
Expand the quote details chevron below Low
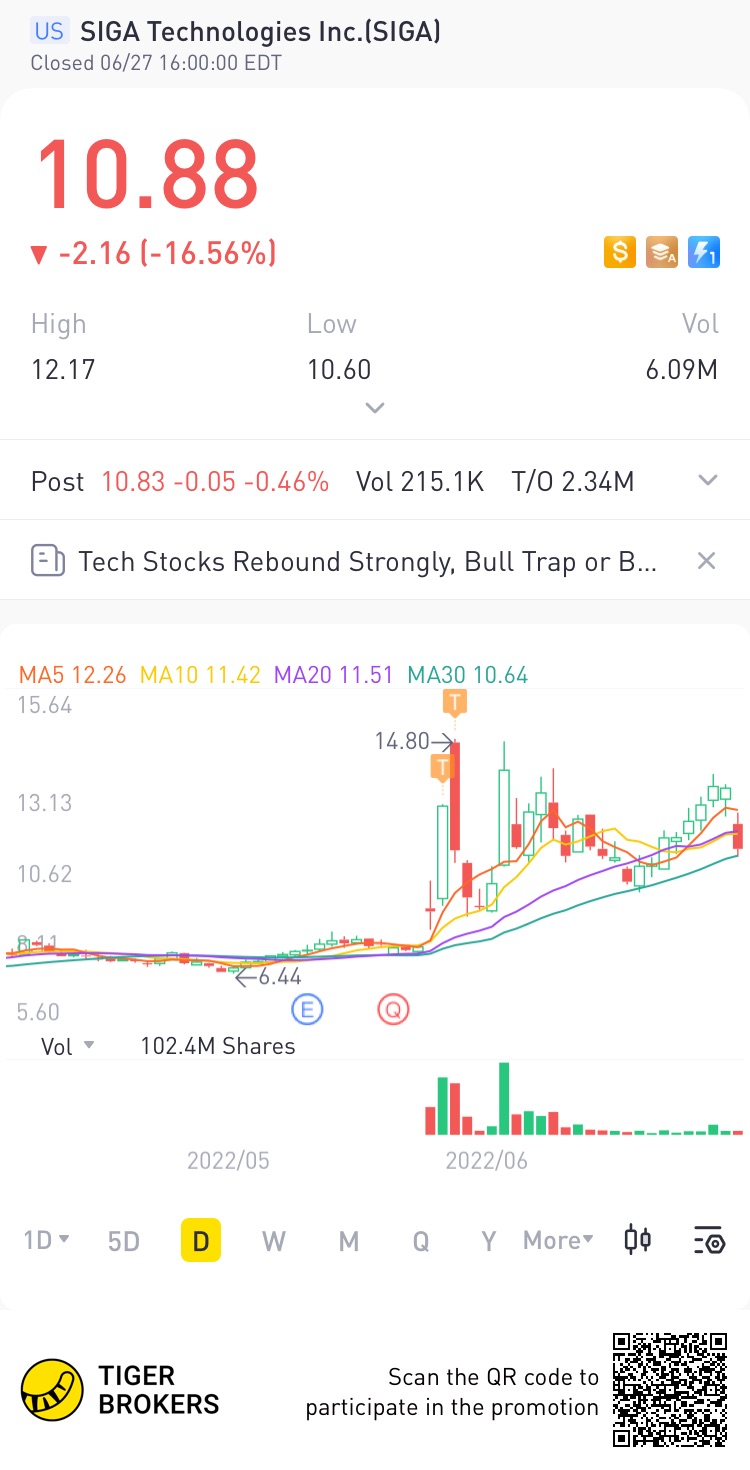375,408
